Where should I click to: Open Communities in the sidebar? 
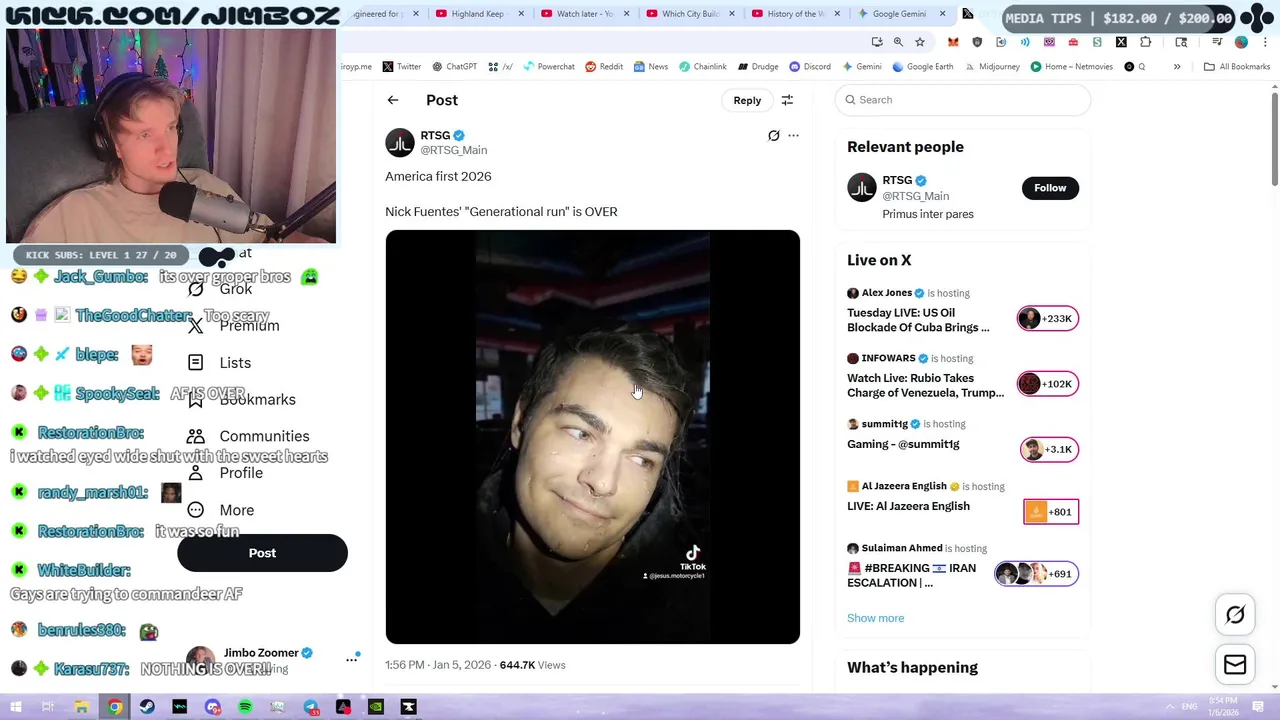263,436
